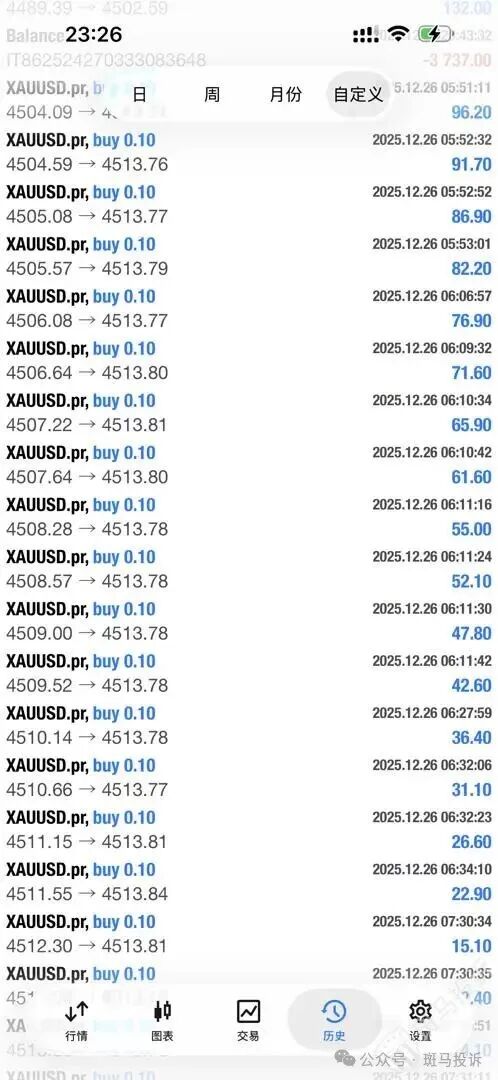Choose the 月份 period filter
Screen dimensions: 498x1080
pyautogui.click(x=285, y=94)
